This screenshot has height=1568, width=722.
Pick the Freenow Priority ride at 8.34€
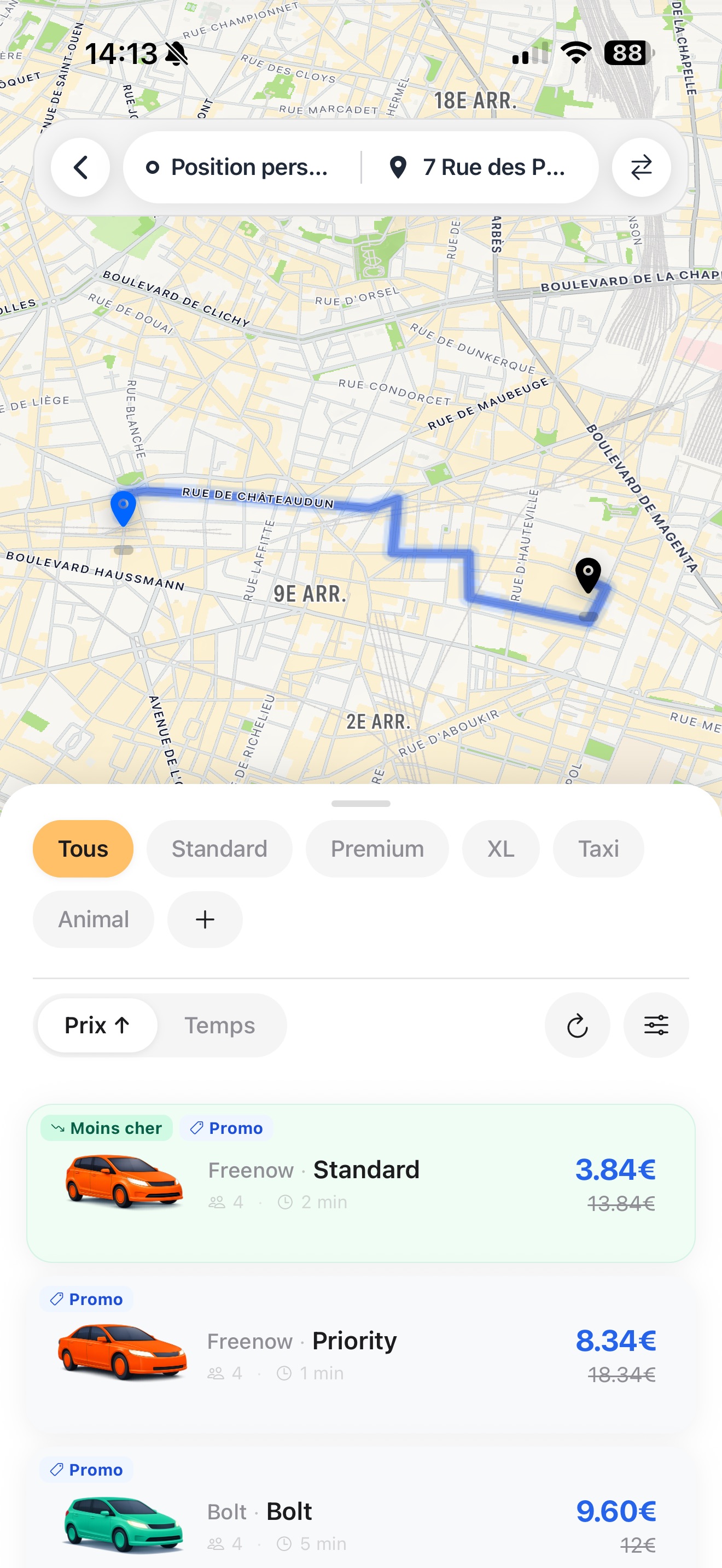tap(360, 1354)
